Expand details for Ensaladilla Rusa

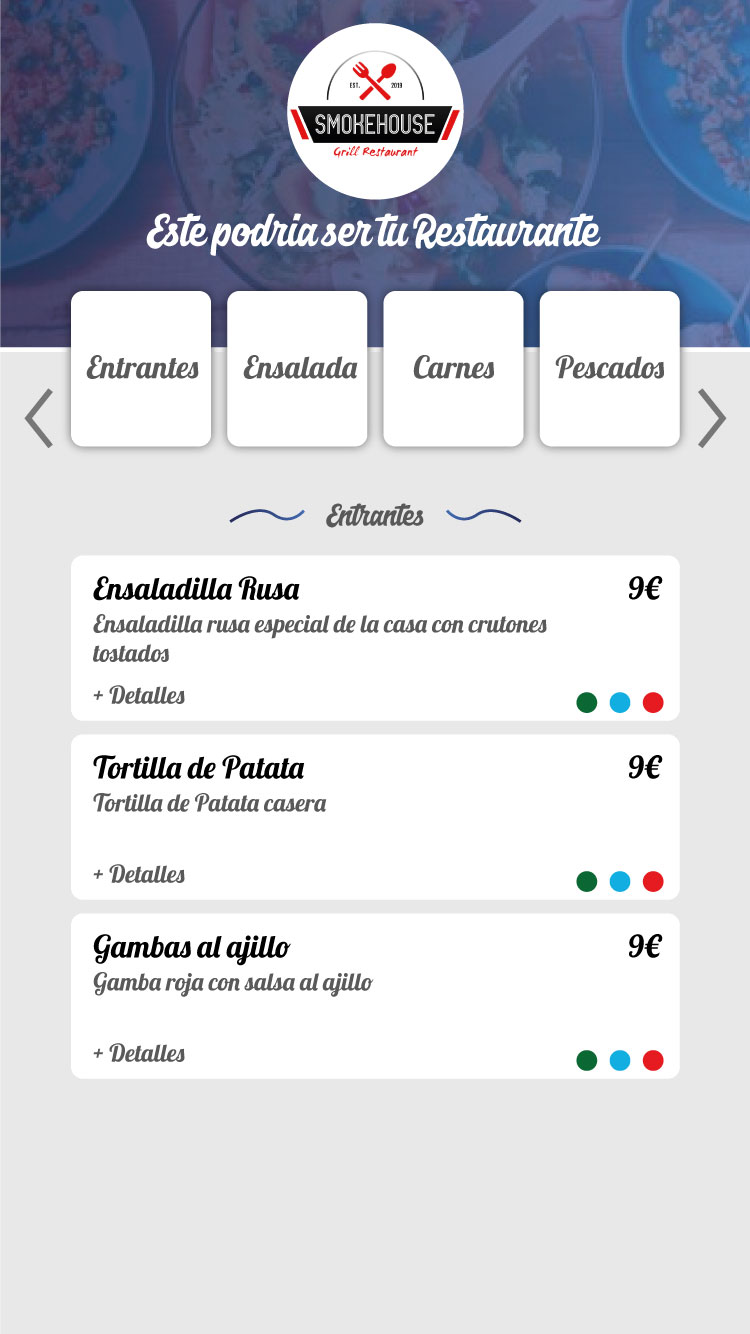tap(139, 696)
